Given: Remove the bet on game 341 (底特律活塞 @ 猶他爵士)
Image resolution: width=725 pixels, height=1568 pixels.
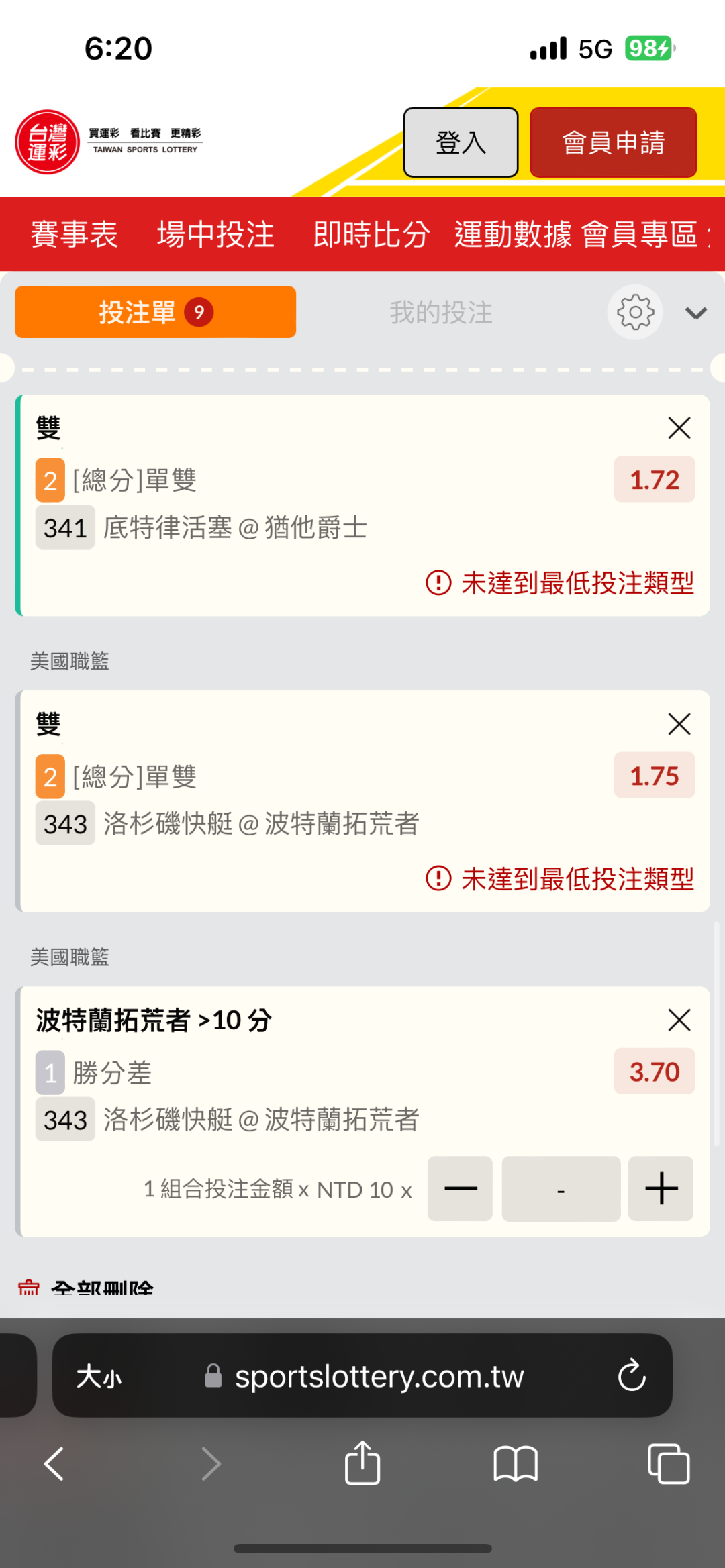Looking at the screenshot, I should coord(679,428).
